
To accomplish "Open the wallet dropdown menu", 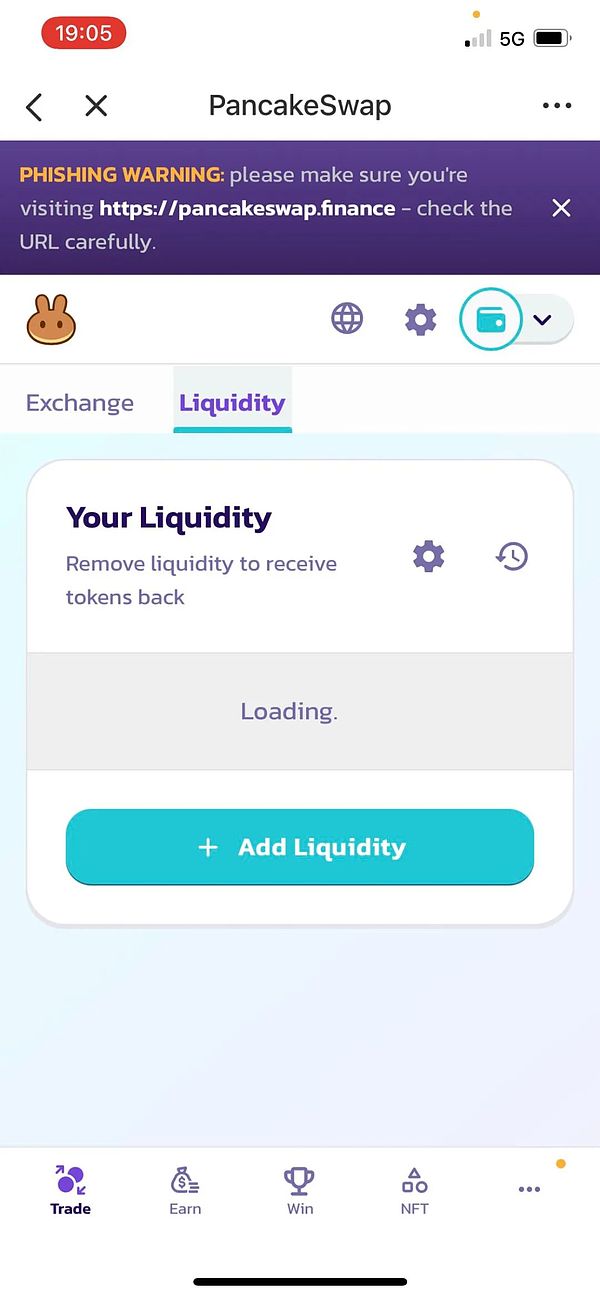I will (542, 320).
